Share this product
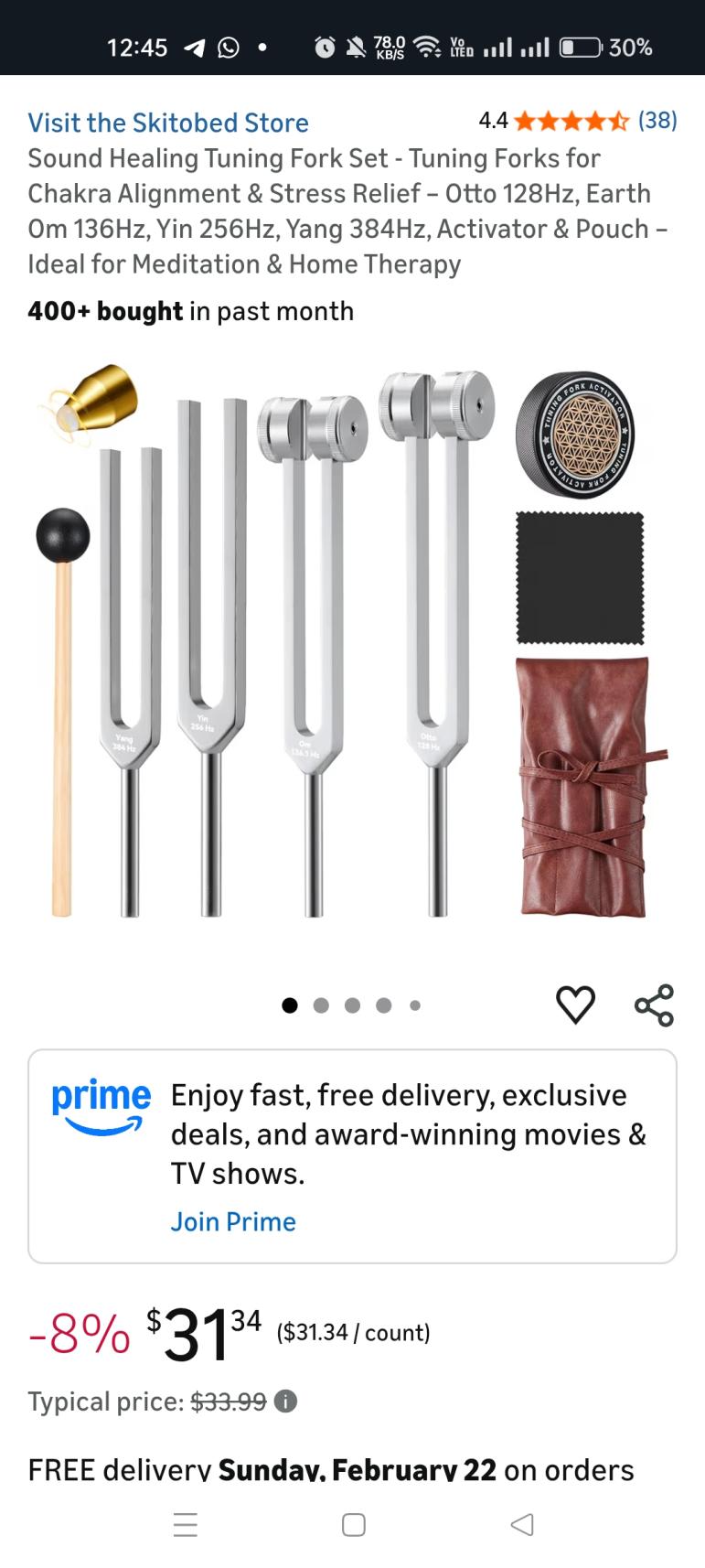Image resolution: width=705 pixels, height=1568 pixels. coord(654,1004)
